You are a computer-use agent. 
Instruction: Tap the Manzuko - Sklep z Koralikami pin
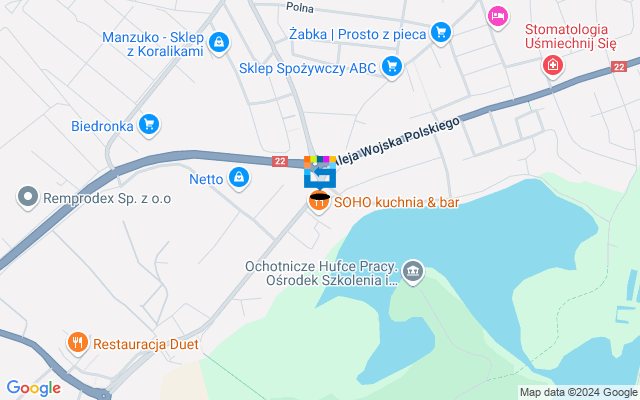219,43
